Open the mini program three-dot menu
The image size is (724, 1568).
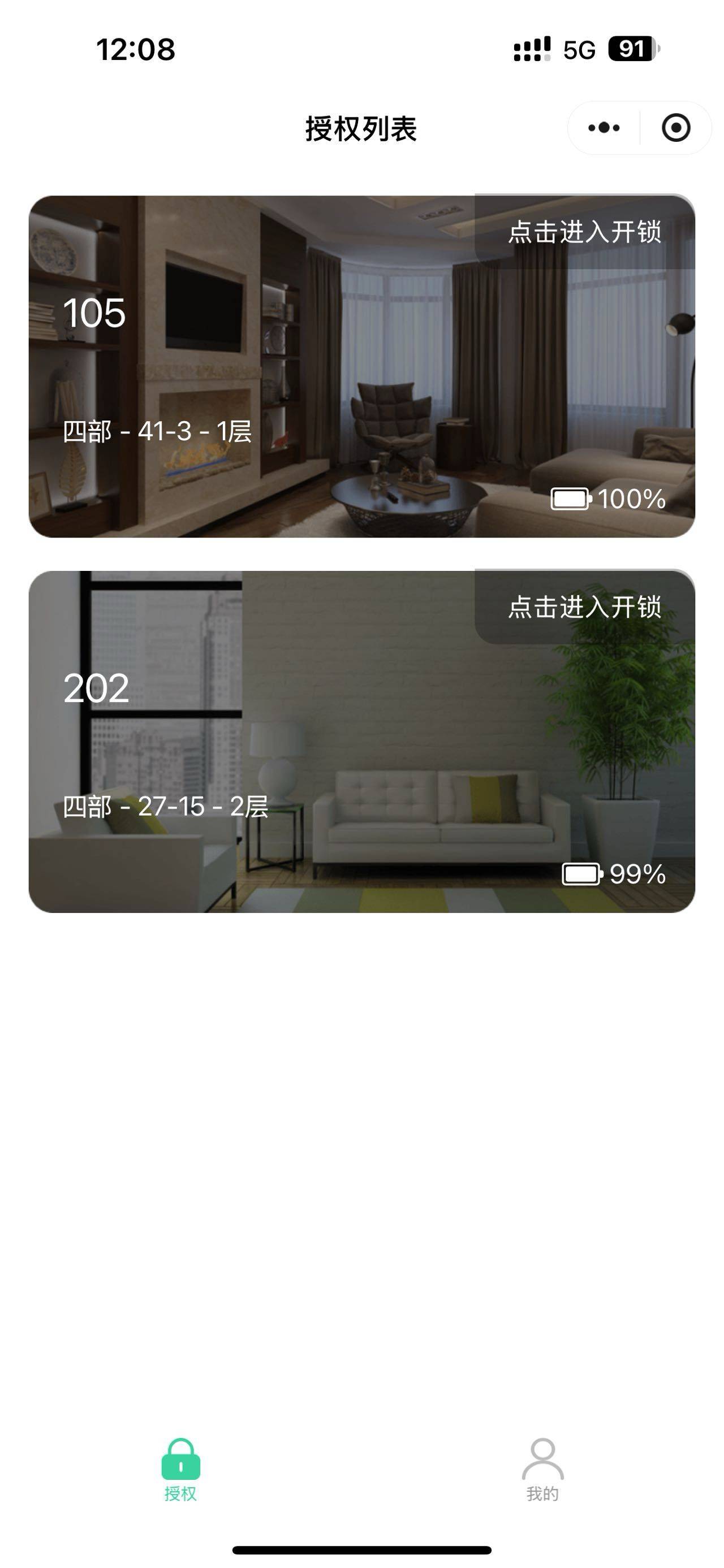tap(604, 128)
